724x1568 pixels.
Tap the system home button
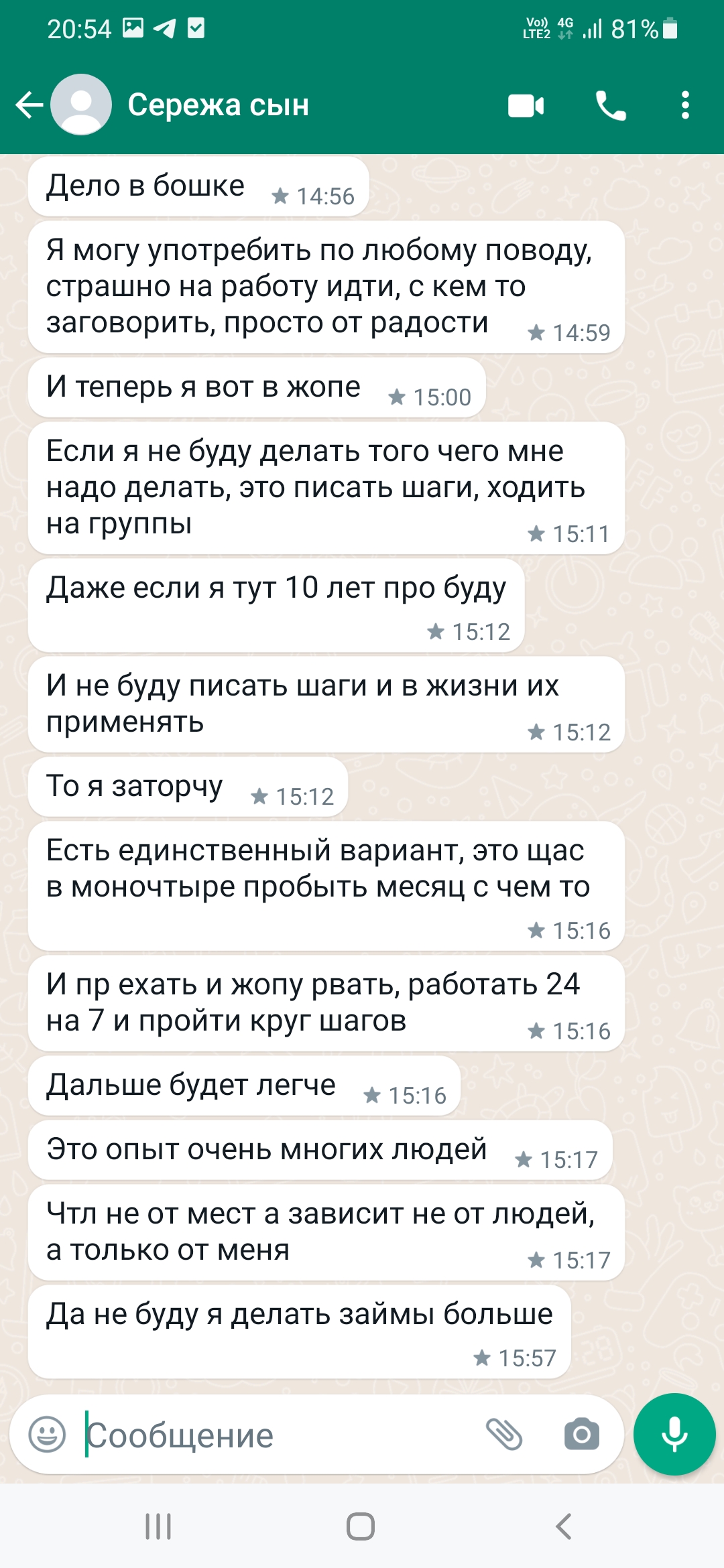tap(361, 1527)
